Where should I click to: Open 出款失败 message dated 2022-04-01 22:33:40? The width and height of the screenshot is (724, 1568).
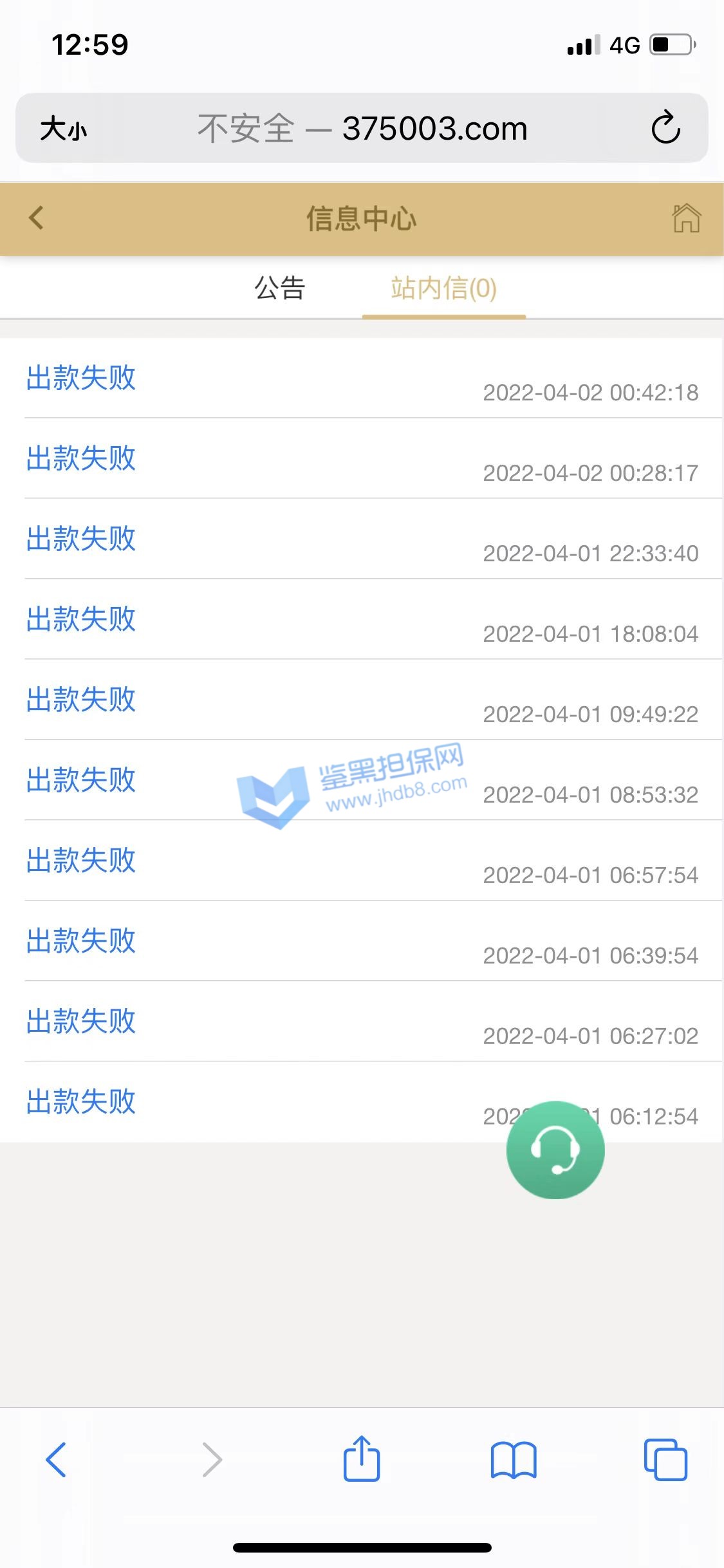tap(81, 539)
